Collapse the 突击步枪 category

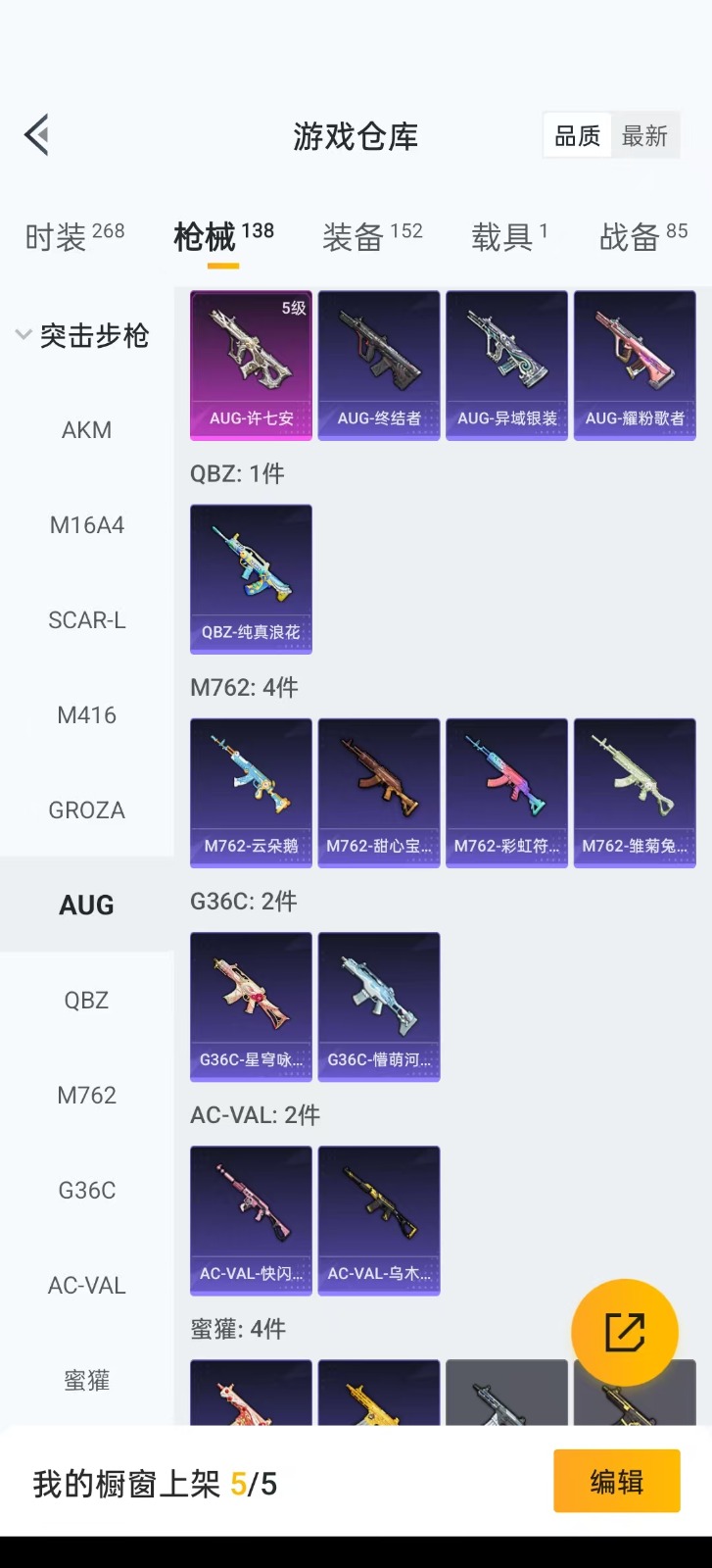tap(82, 336)
